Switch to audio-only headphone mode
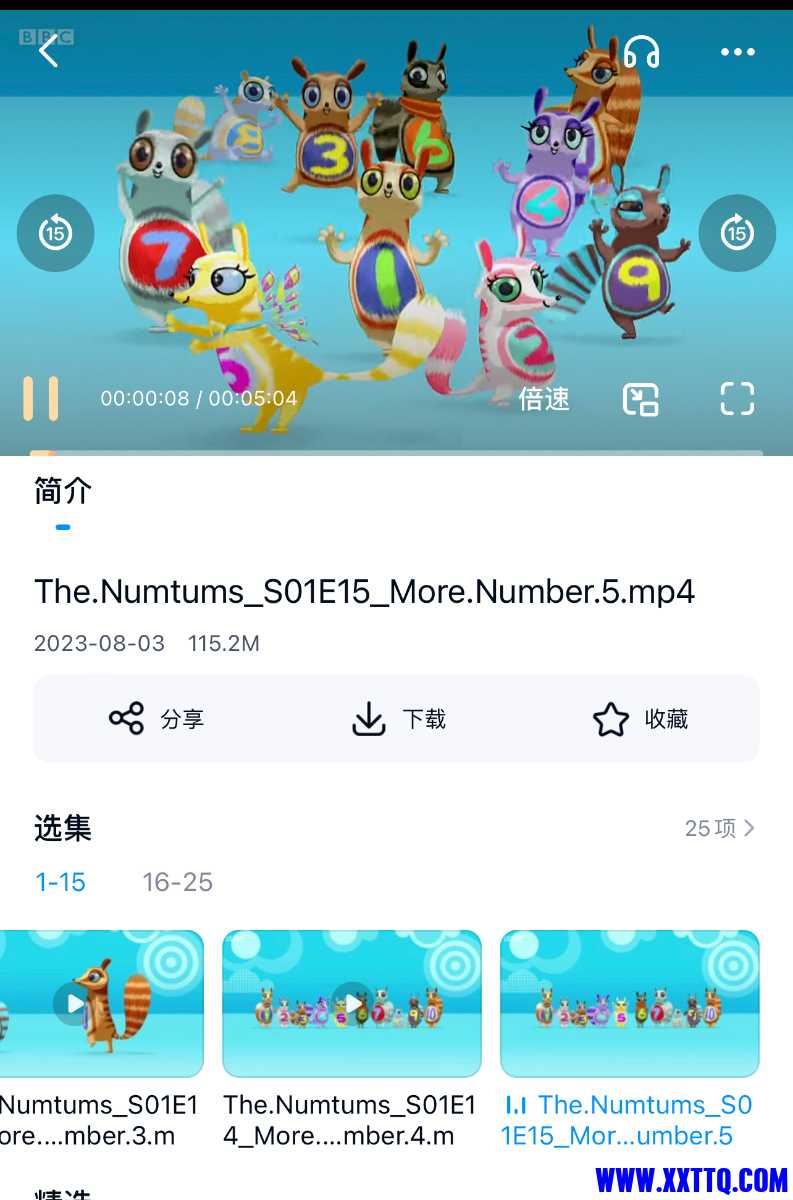The height and width of the screenshot is (1200, 793). click(x=641, y=51)
